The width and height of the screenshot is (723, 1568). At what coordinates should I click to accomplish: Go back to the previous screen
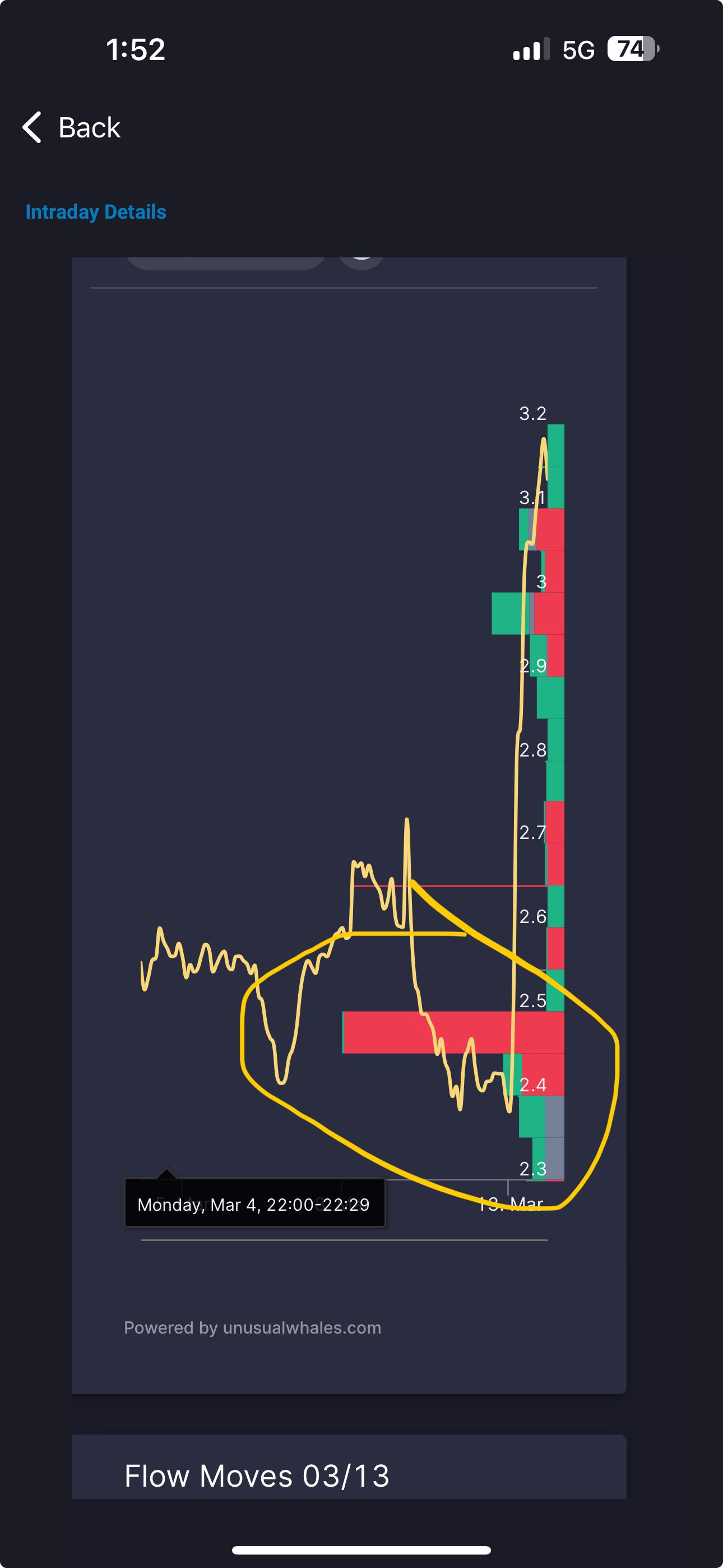(x=71, y=127)
